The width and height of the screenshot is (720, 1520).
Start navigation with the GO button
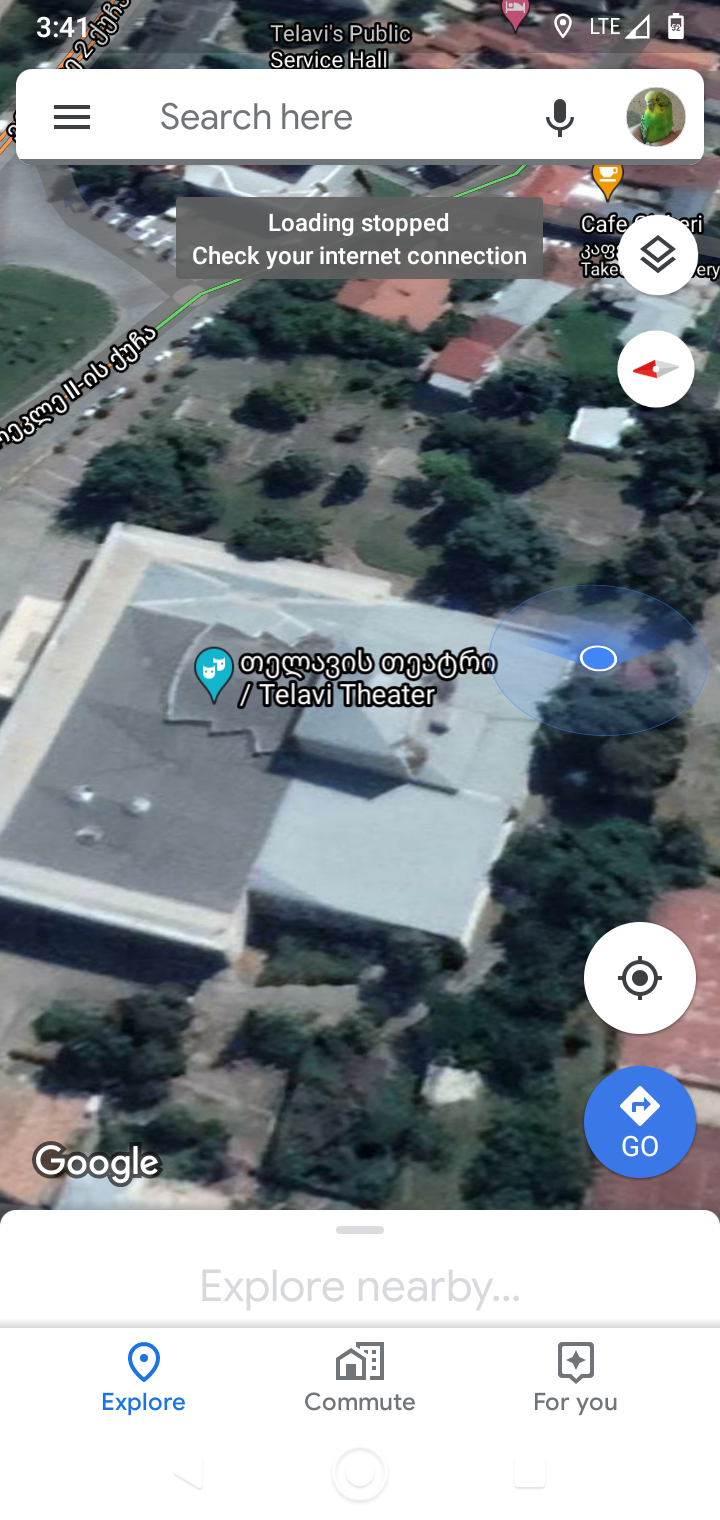pyautogui.click(x=639, y=1122)
